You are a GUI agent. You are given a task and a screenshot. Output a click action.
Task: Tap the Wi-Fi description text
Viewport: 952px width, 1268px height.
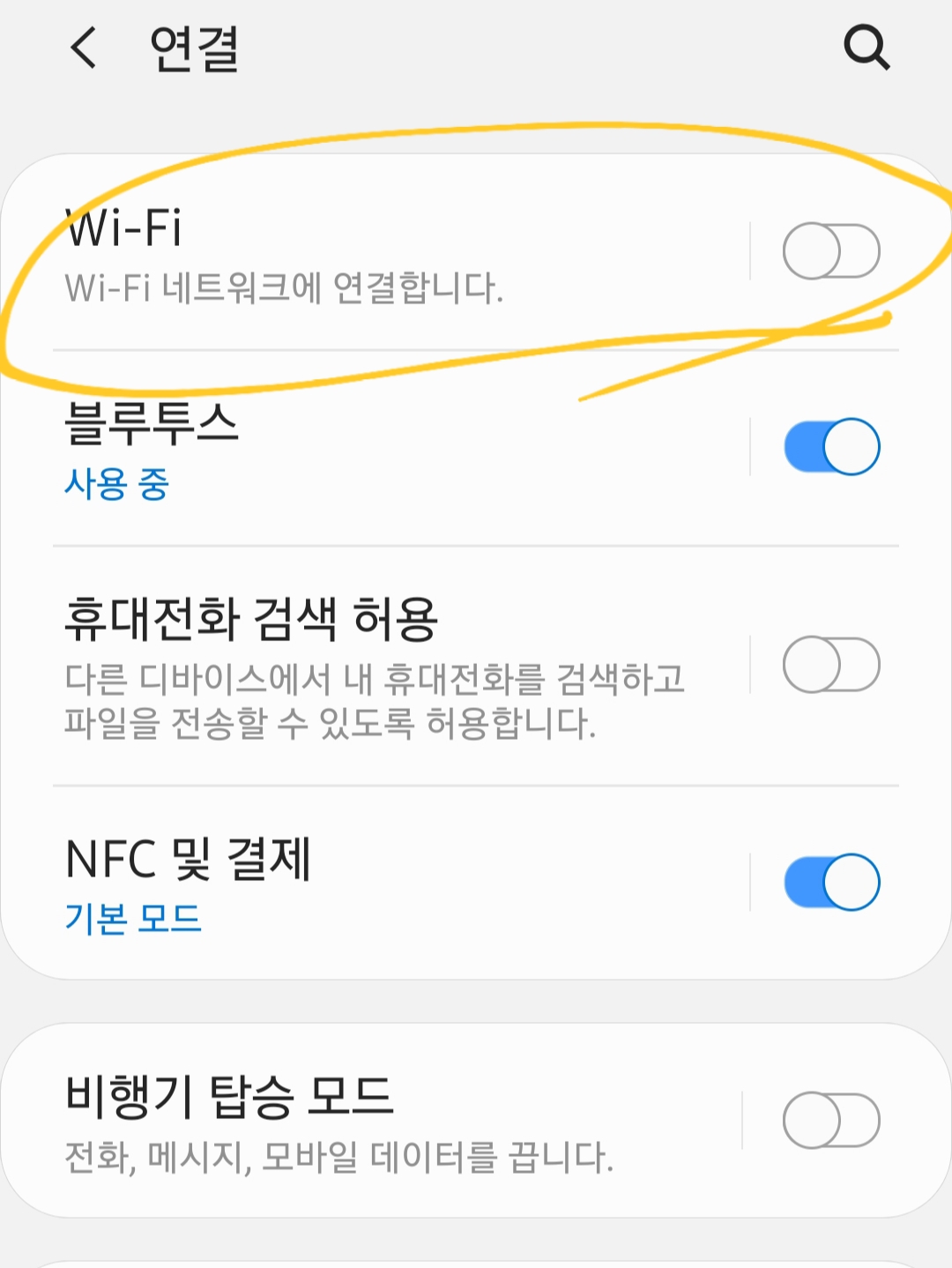[x=282, y=286]
